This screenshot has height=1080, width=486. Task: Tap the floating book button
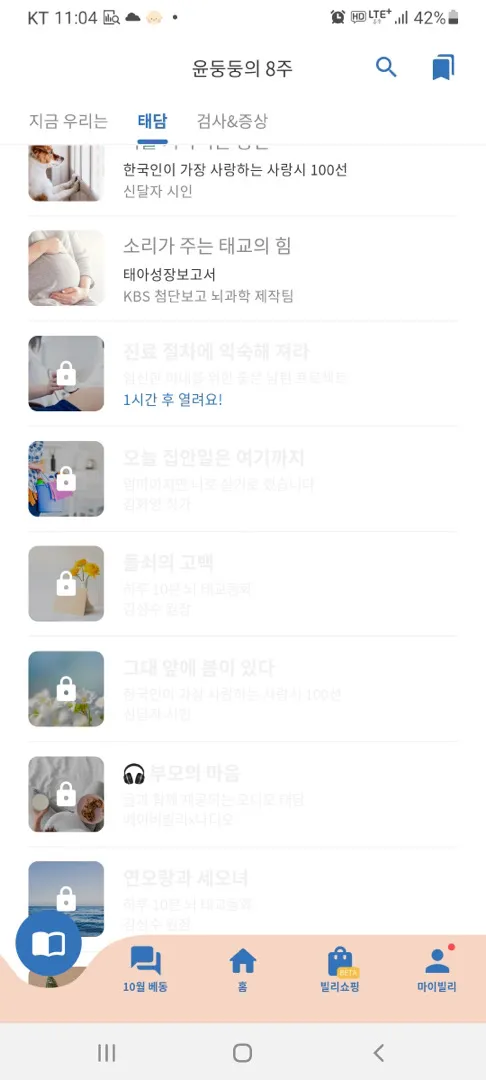[49, 944]
